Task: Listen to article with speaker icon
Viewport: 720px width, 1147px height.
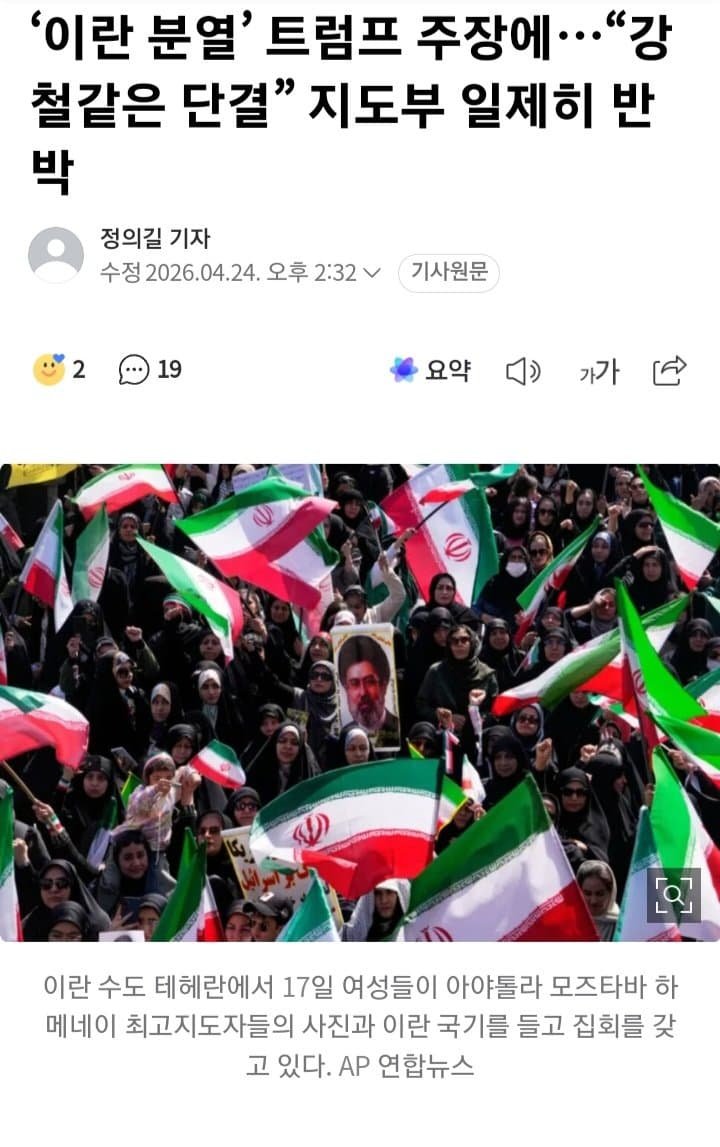Action: (x=522, y=371)
